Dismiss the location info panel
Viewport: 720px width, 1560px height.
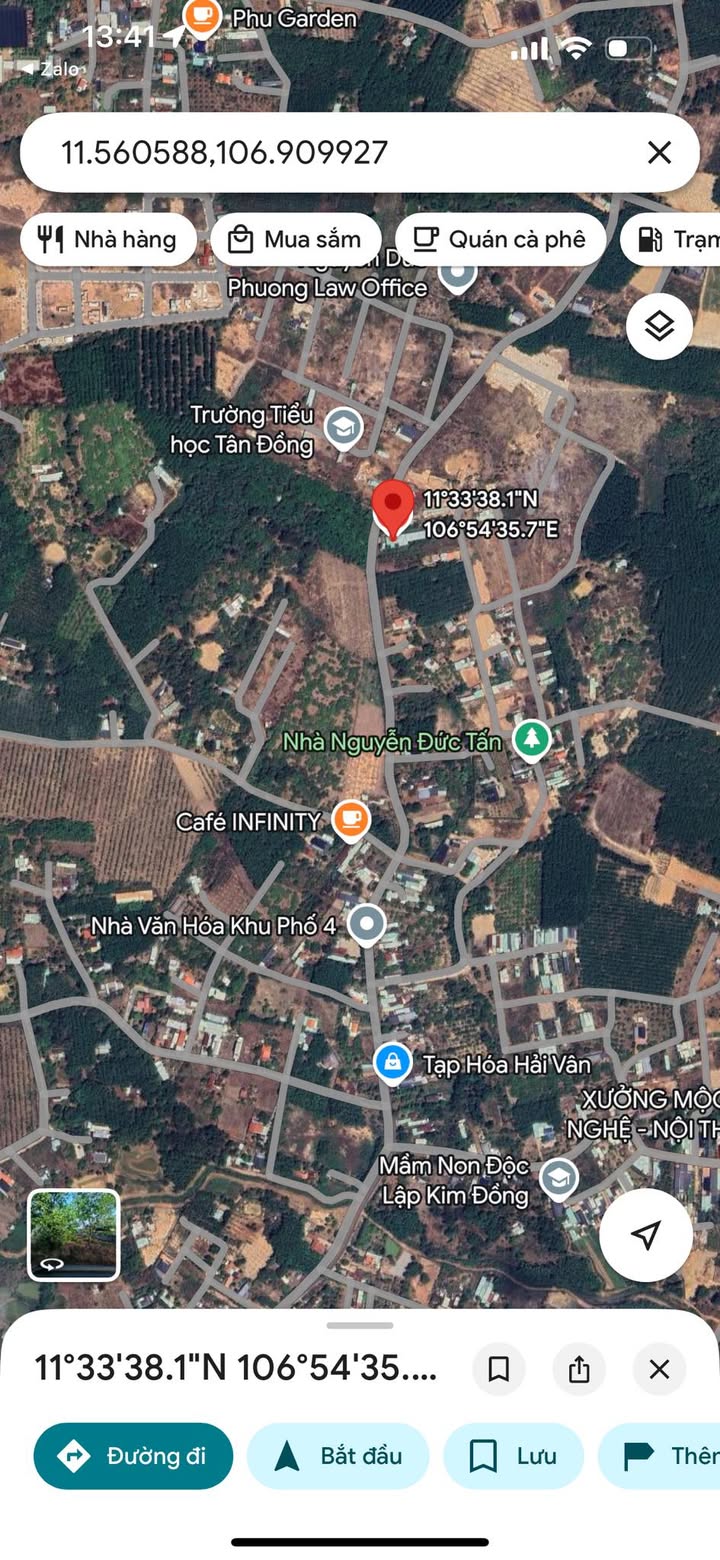coord(659,1369)
